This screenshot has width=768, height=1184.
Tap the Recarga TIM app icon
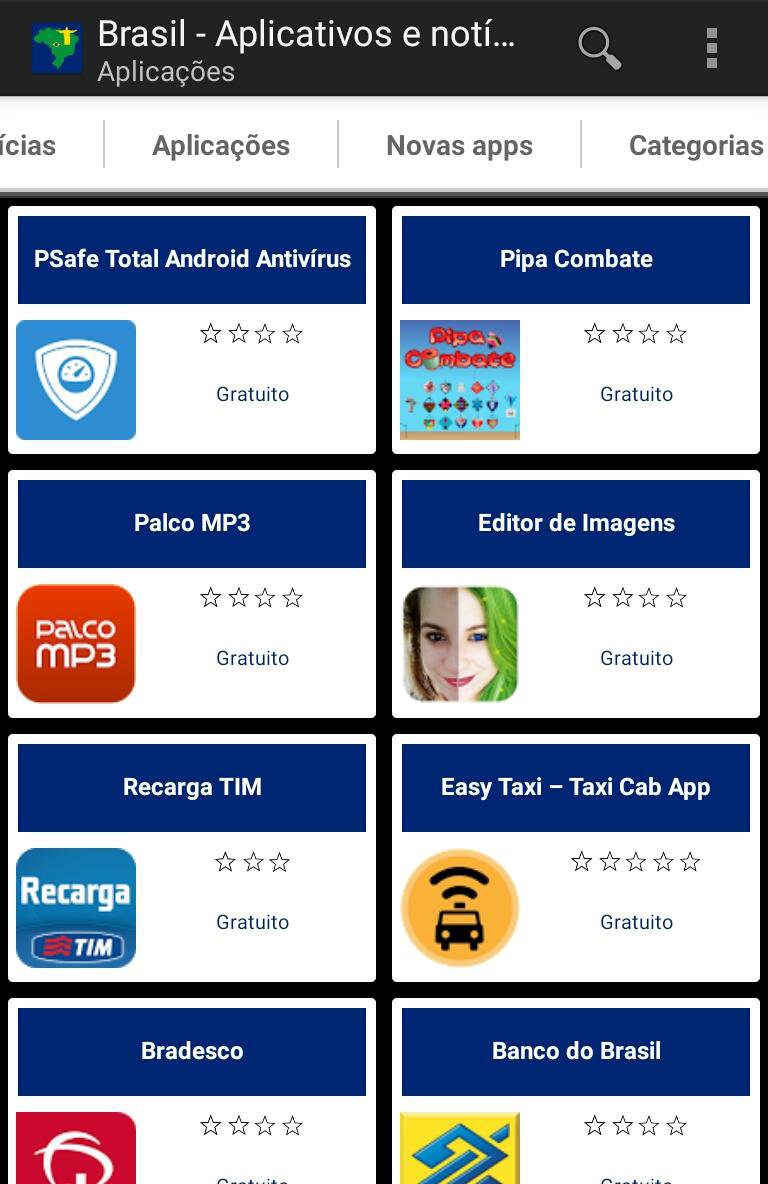tap(76, 907)
